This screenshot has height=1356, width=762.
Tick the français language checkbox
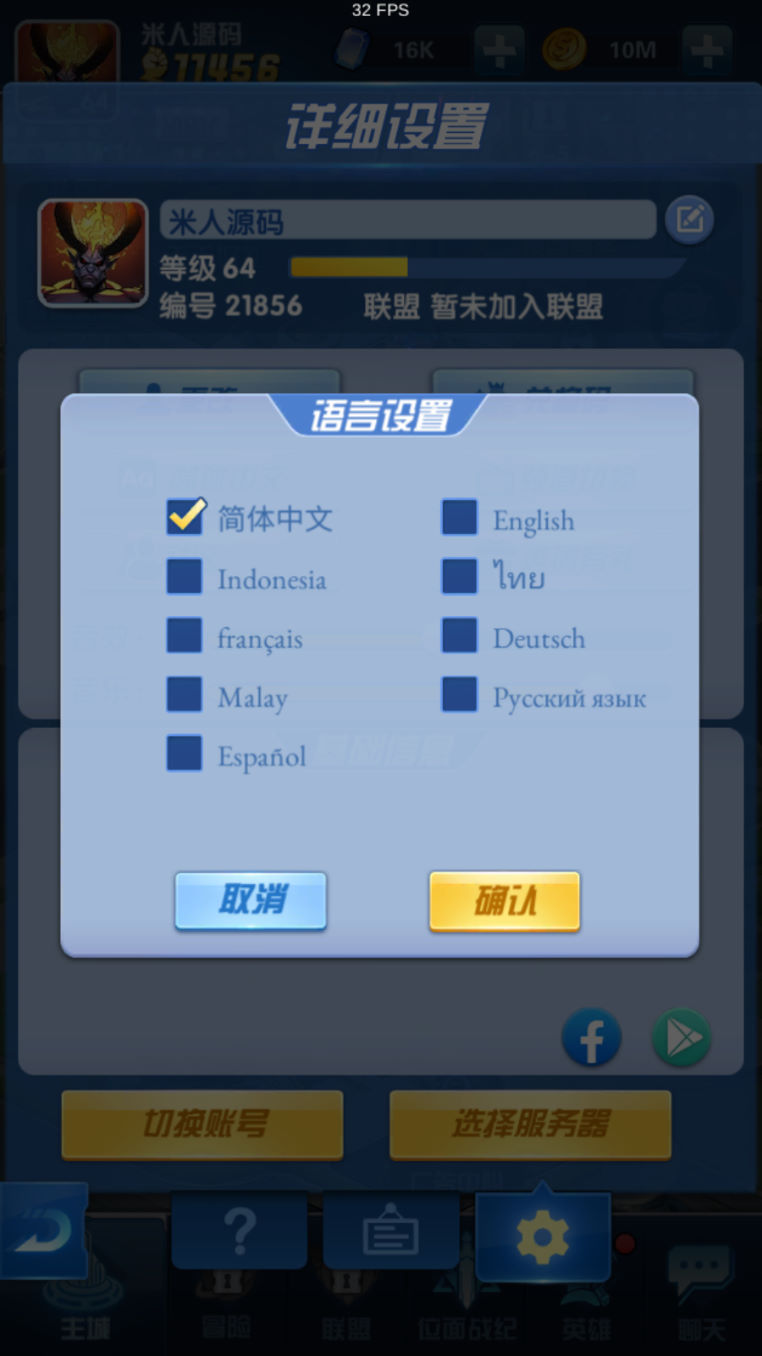coord(185,636)
